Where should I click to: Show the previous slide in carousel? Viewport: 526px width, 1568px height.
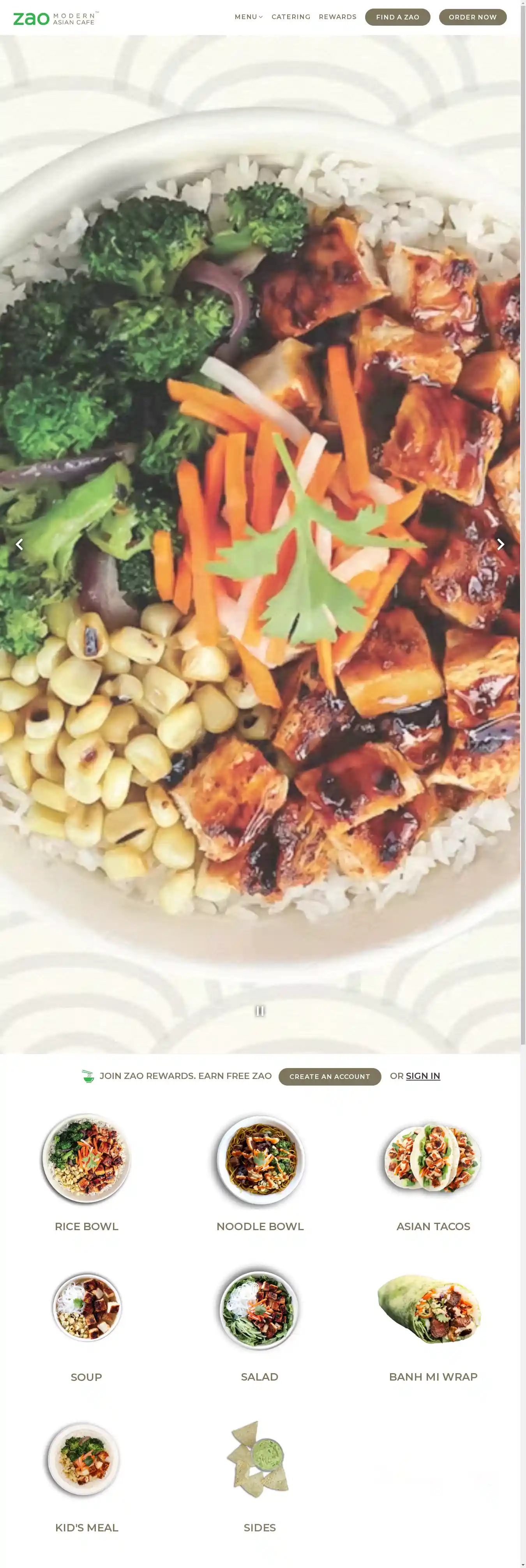tap(19, 544)
